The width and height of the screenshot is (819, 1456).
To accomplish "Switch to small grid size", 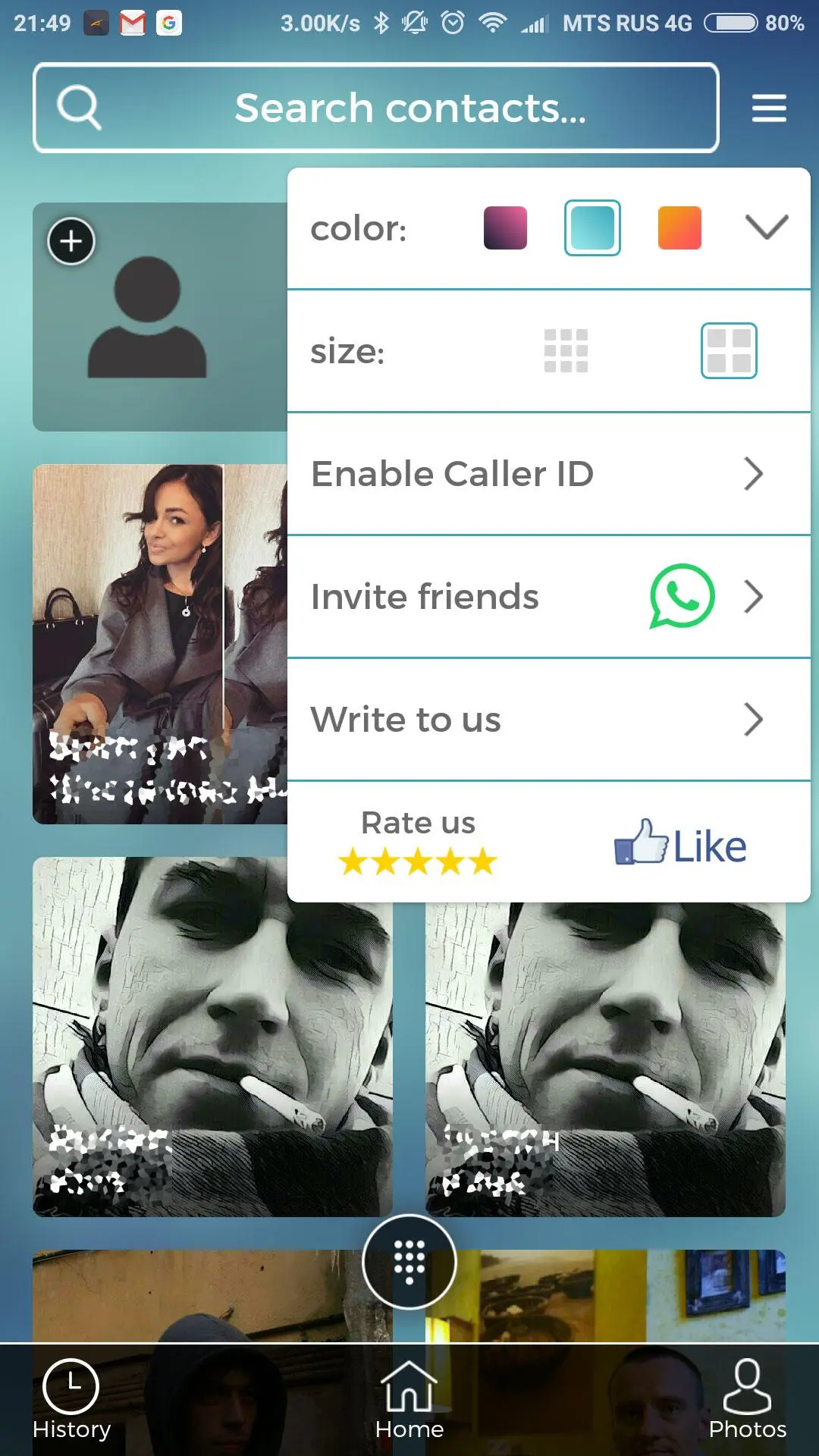I will pos(566,350).
